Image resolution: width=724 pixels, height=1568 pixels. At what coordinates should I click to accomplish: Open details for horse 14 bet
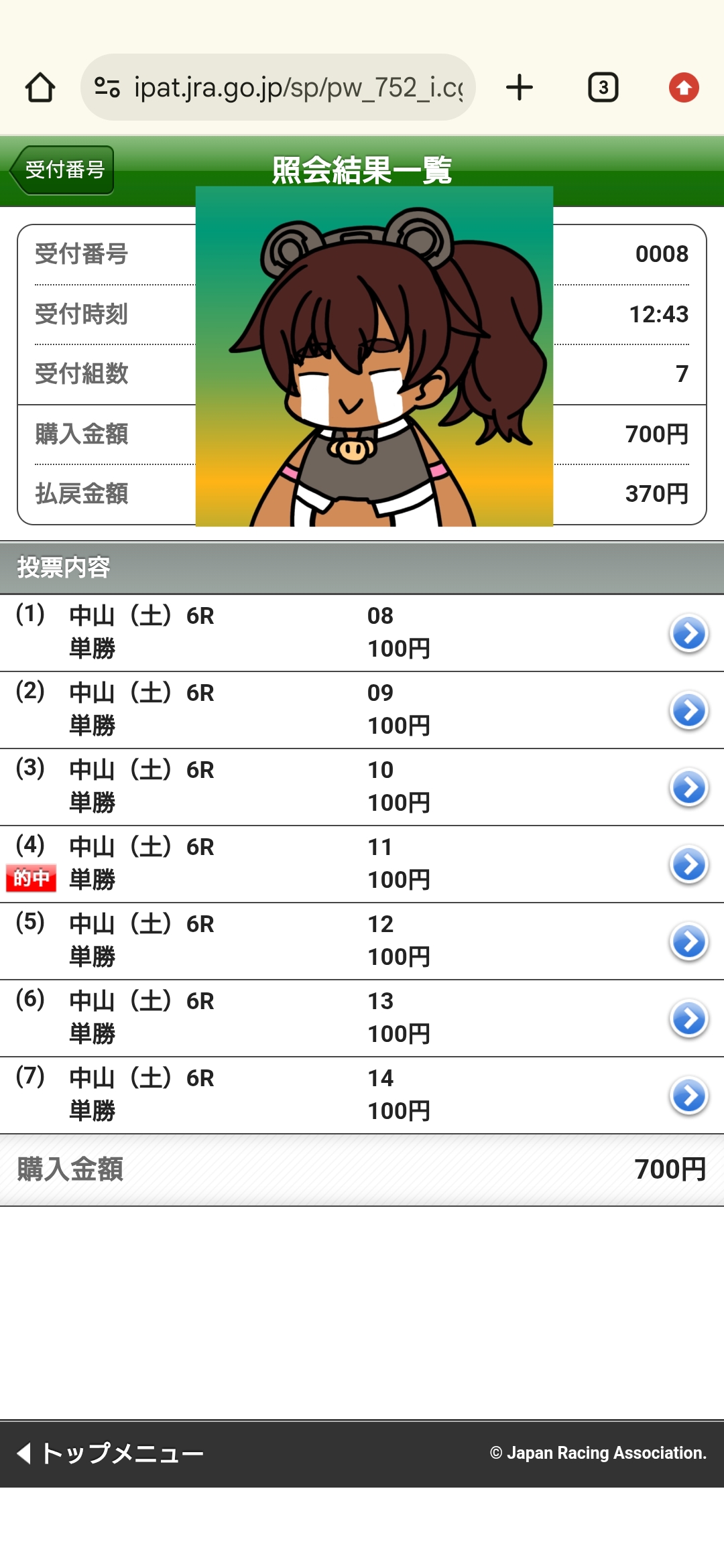pyautogui.click(x=688, y=1096)
